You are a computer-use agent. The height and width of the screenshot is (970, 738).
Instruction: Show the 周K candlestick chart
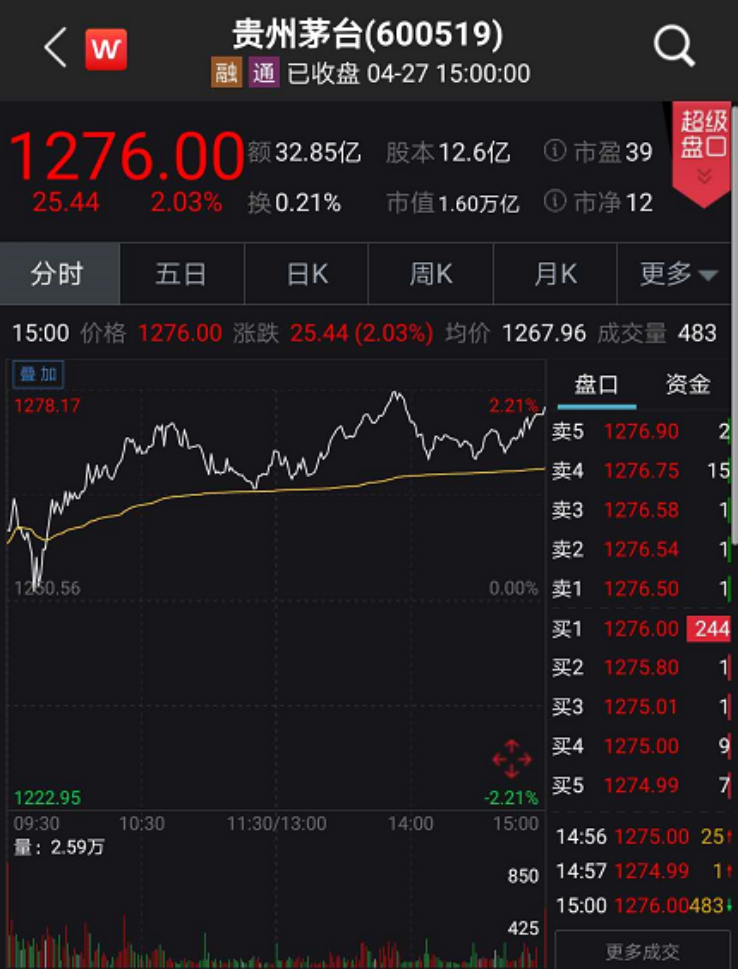(431, 274)
